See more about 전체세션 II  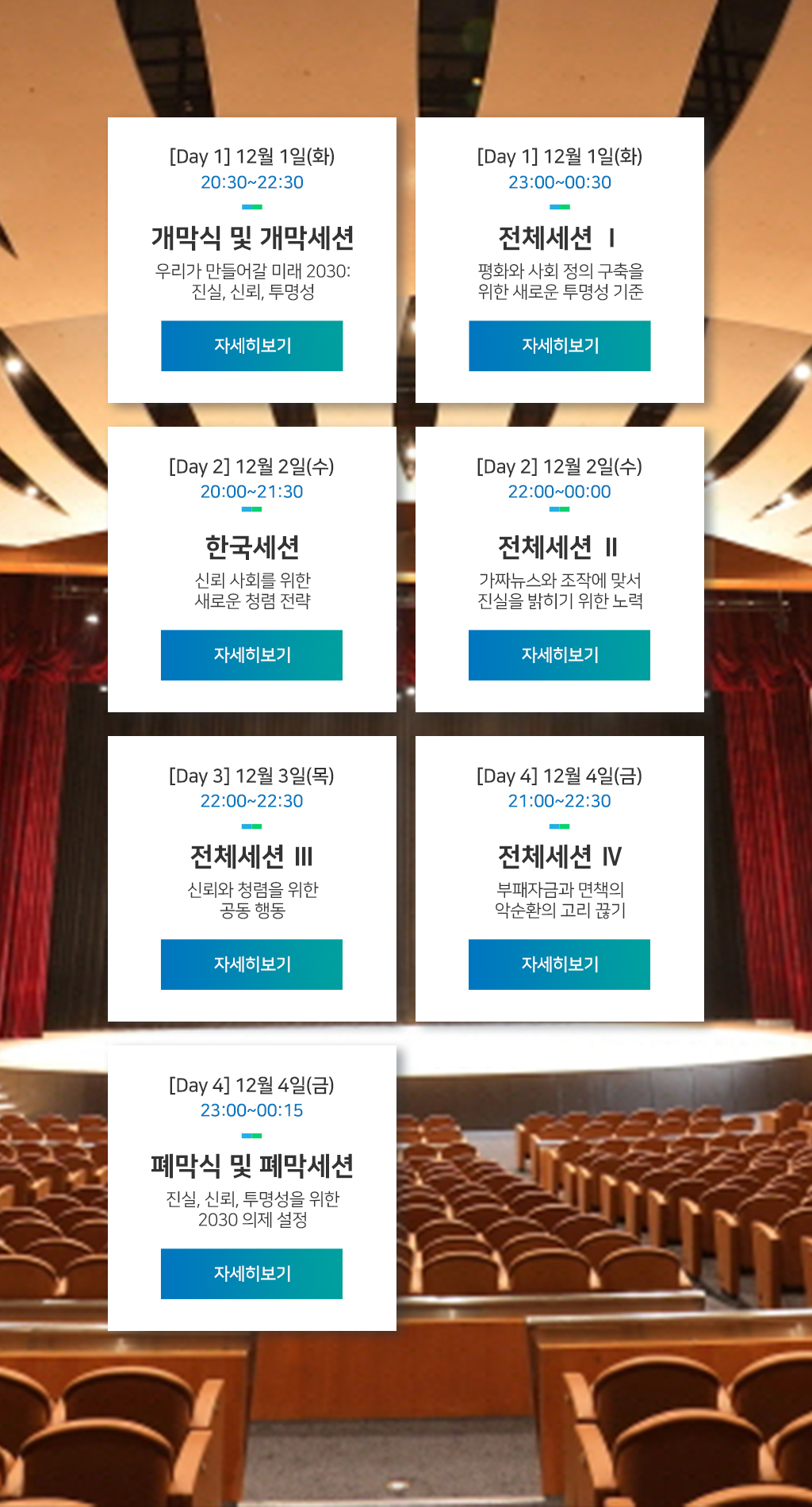(560, 655)
